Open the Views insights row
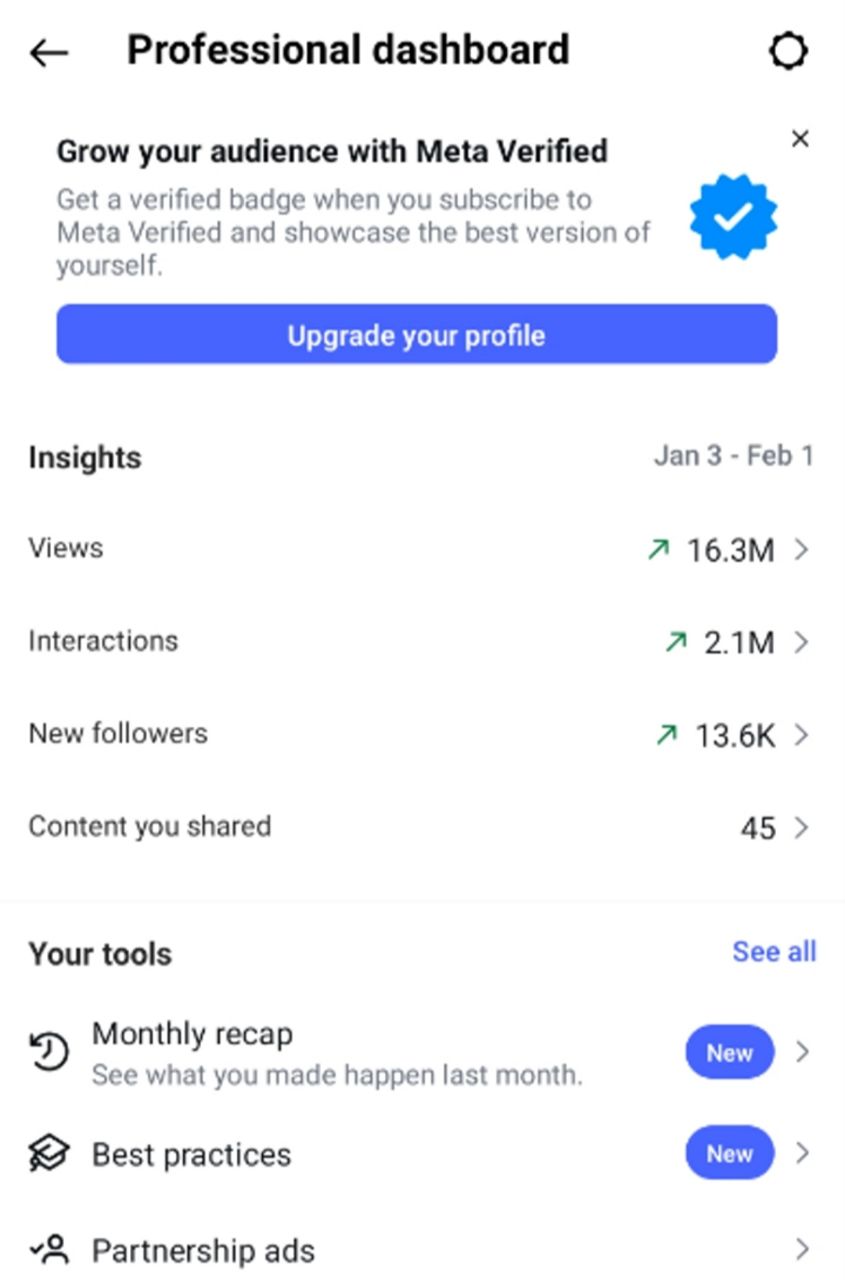Image resolution: width=845 pixels, height=1280 pixels. coord(420,549)
